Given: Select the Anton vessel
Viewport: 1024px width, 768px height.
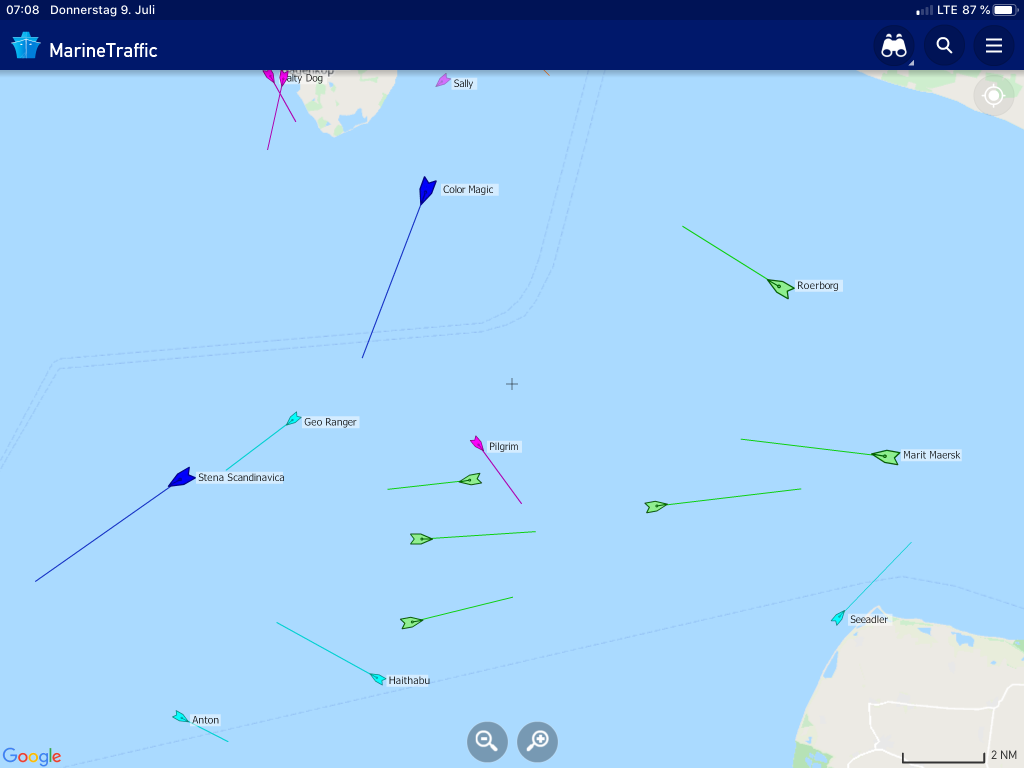Looking at the screenshot, I should (x=181, y=717).
